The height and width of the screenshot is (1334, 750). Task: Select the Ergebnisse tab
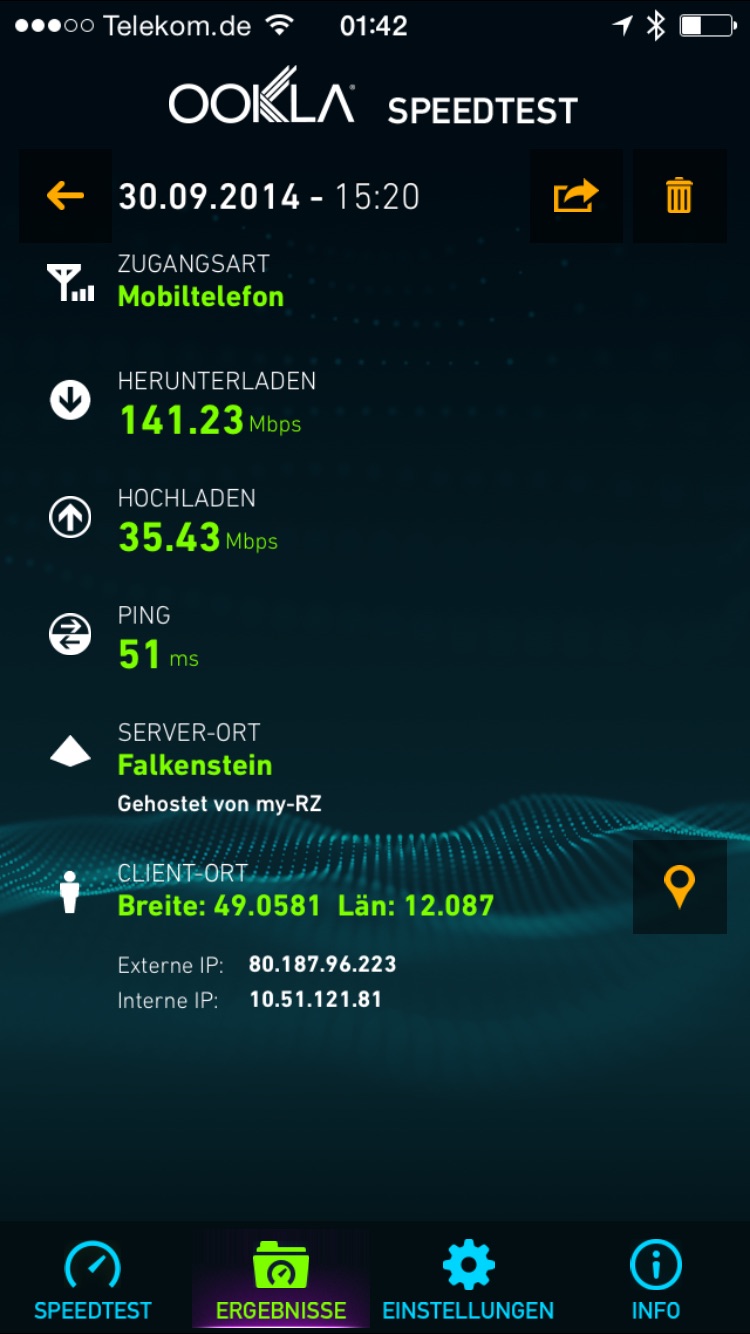[x=281, y=1280]
